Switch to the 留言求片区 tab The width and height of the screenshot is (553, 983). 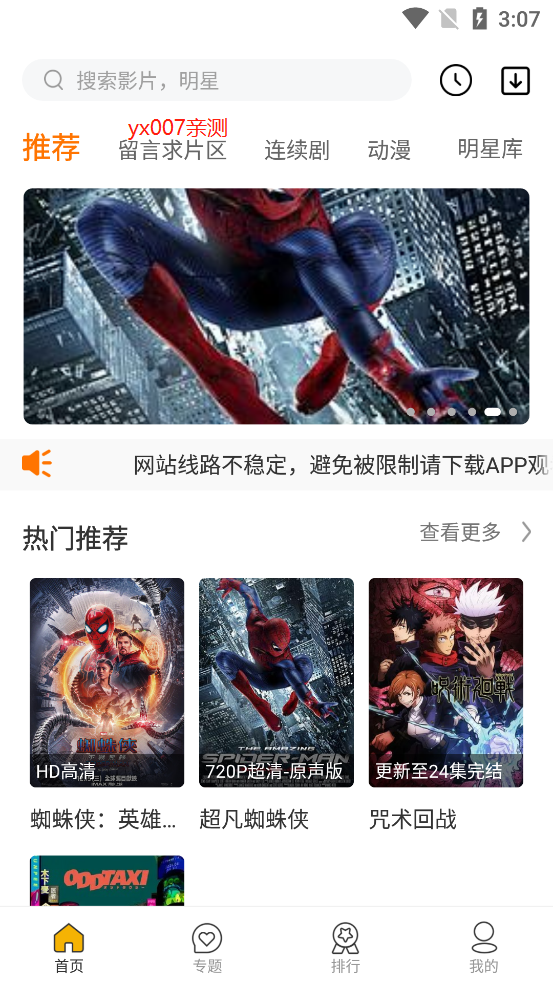[172, 150]
